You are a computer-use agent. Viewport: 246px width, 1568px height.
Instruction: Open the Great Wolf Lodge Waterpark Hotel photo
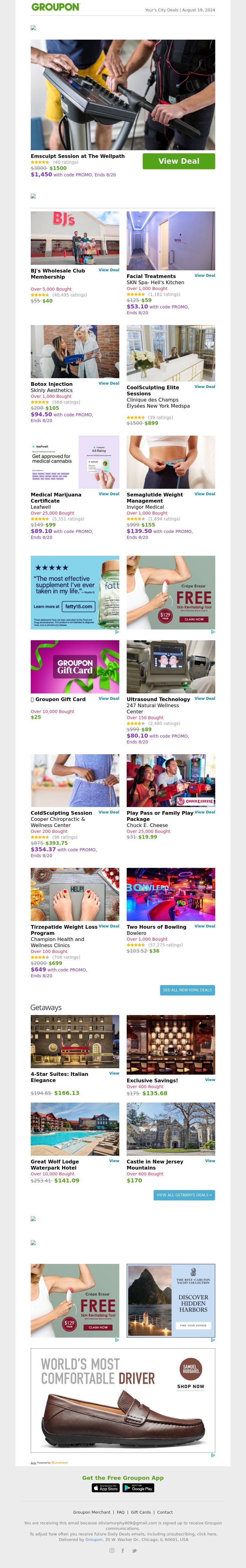pos(75,1129)
